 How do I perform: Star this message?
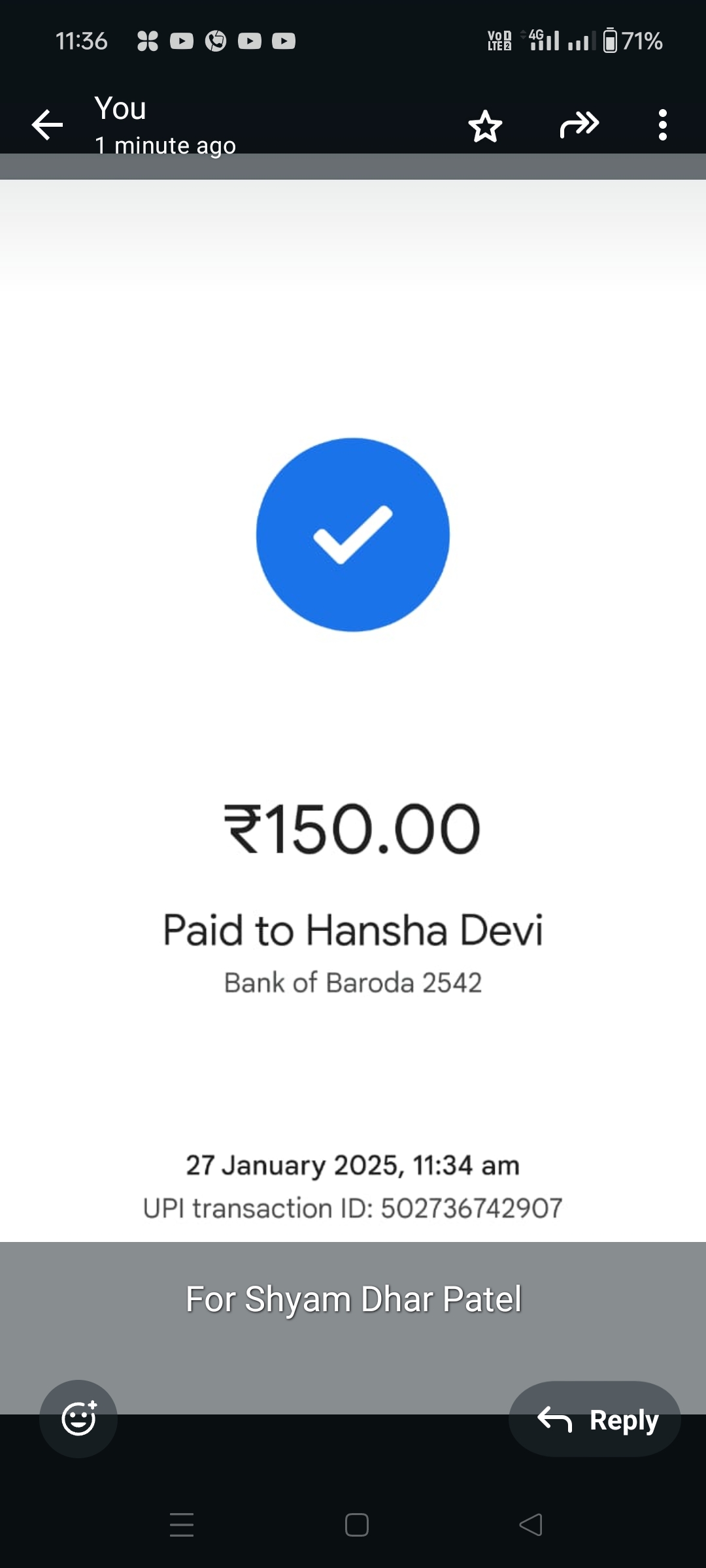(485, 125)
